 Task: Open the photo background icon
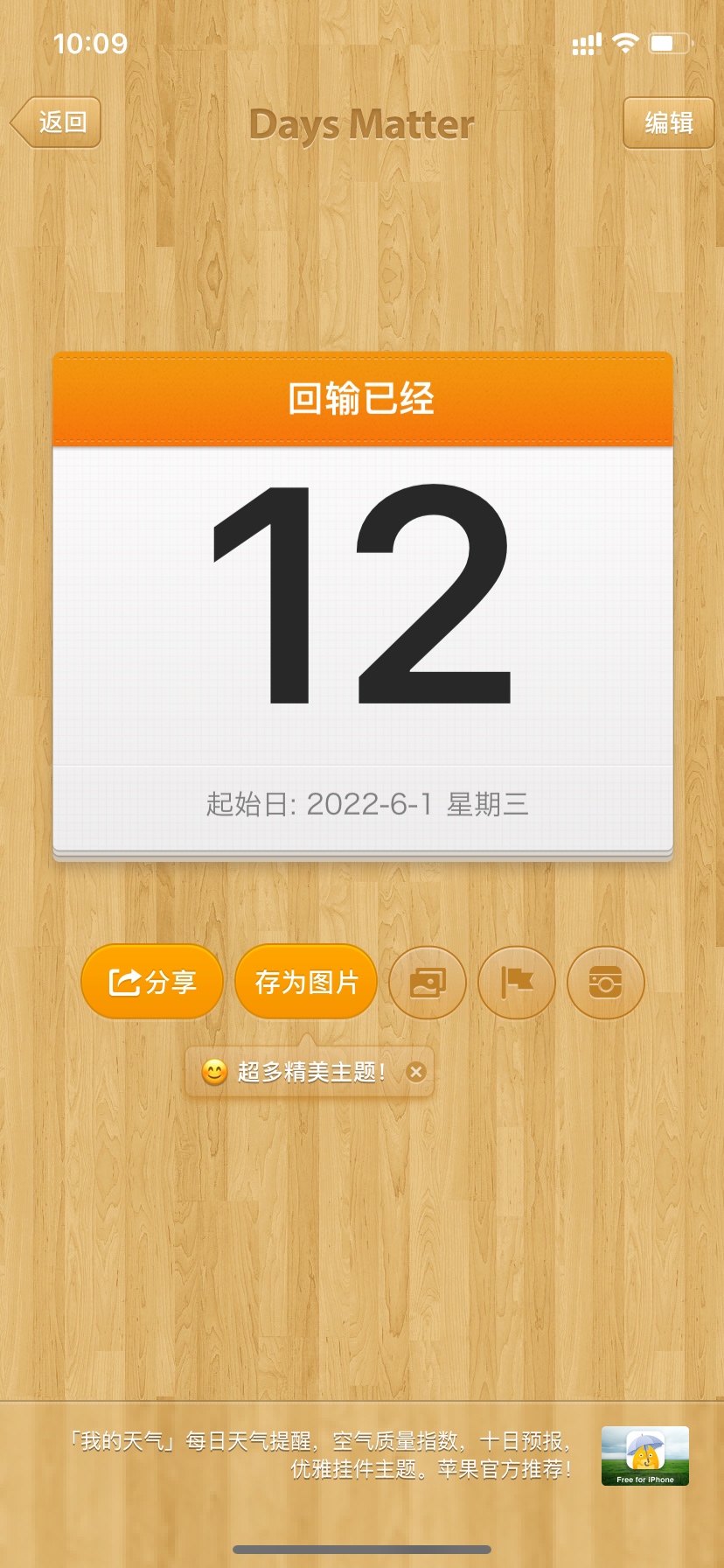coord(428,983)
